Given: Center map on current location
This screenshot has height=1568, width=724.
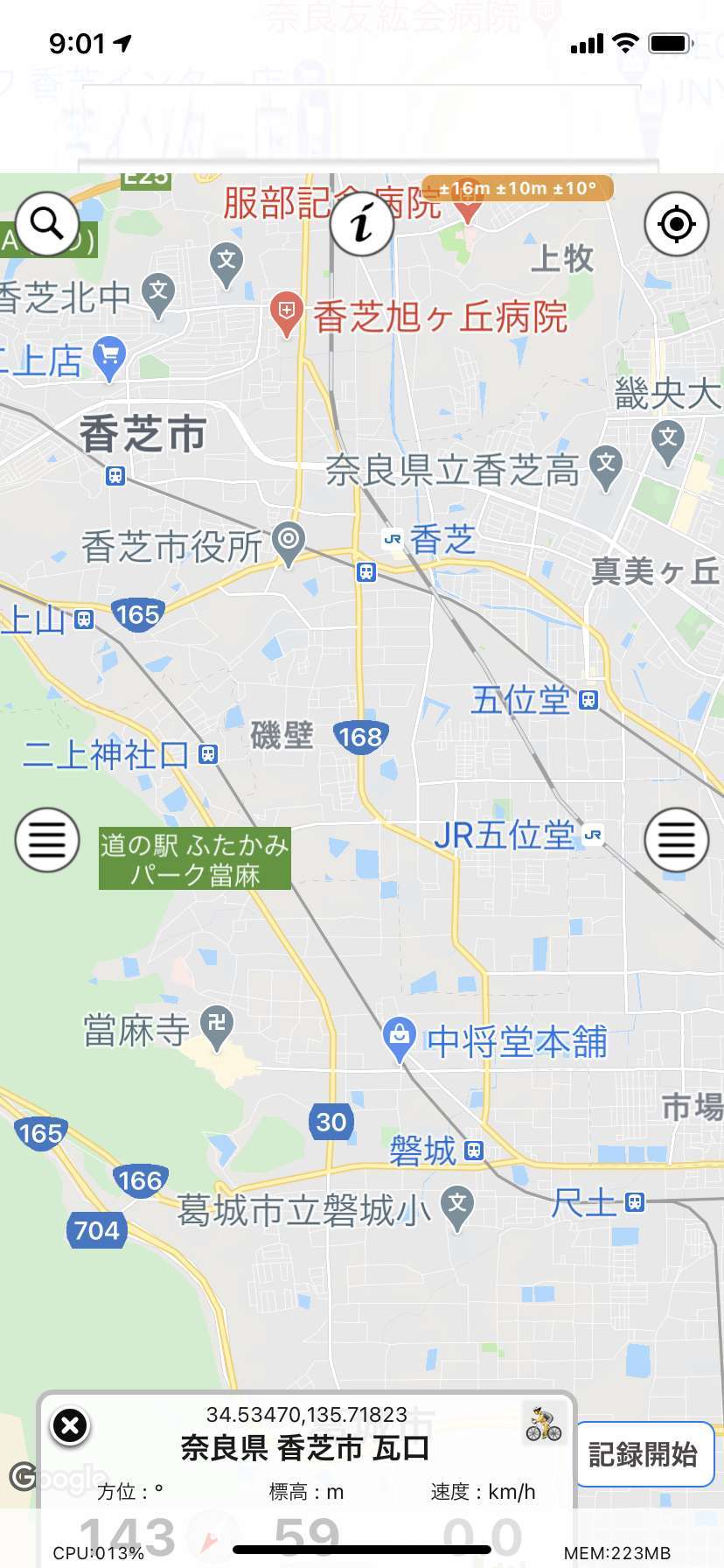Looking at the screenshot, I should pos(677,224).
